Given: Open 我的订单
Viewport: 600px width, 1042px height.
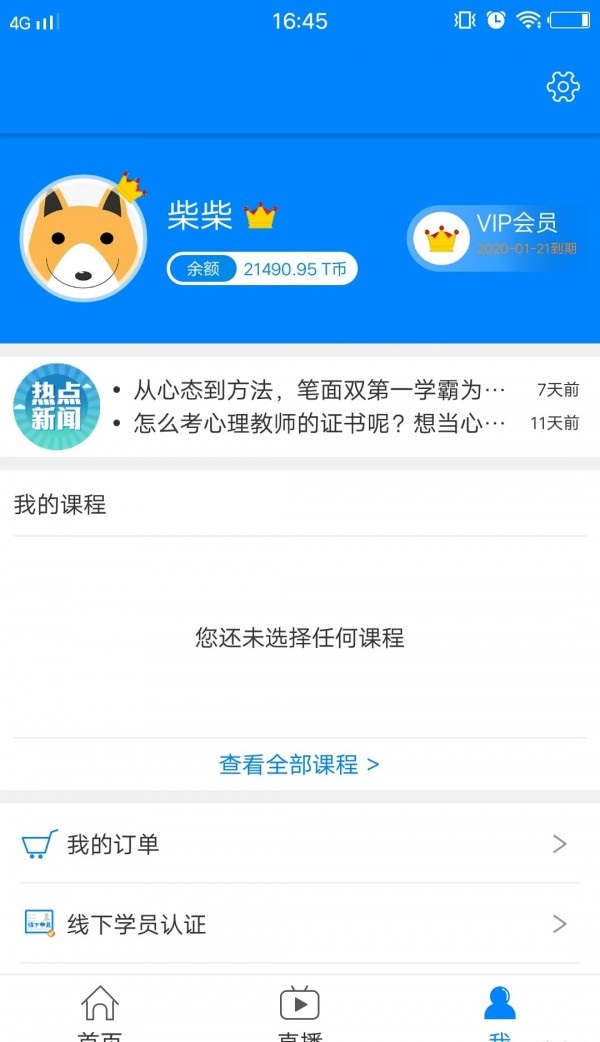Looking at the screenshot, I should coord(300,844).
